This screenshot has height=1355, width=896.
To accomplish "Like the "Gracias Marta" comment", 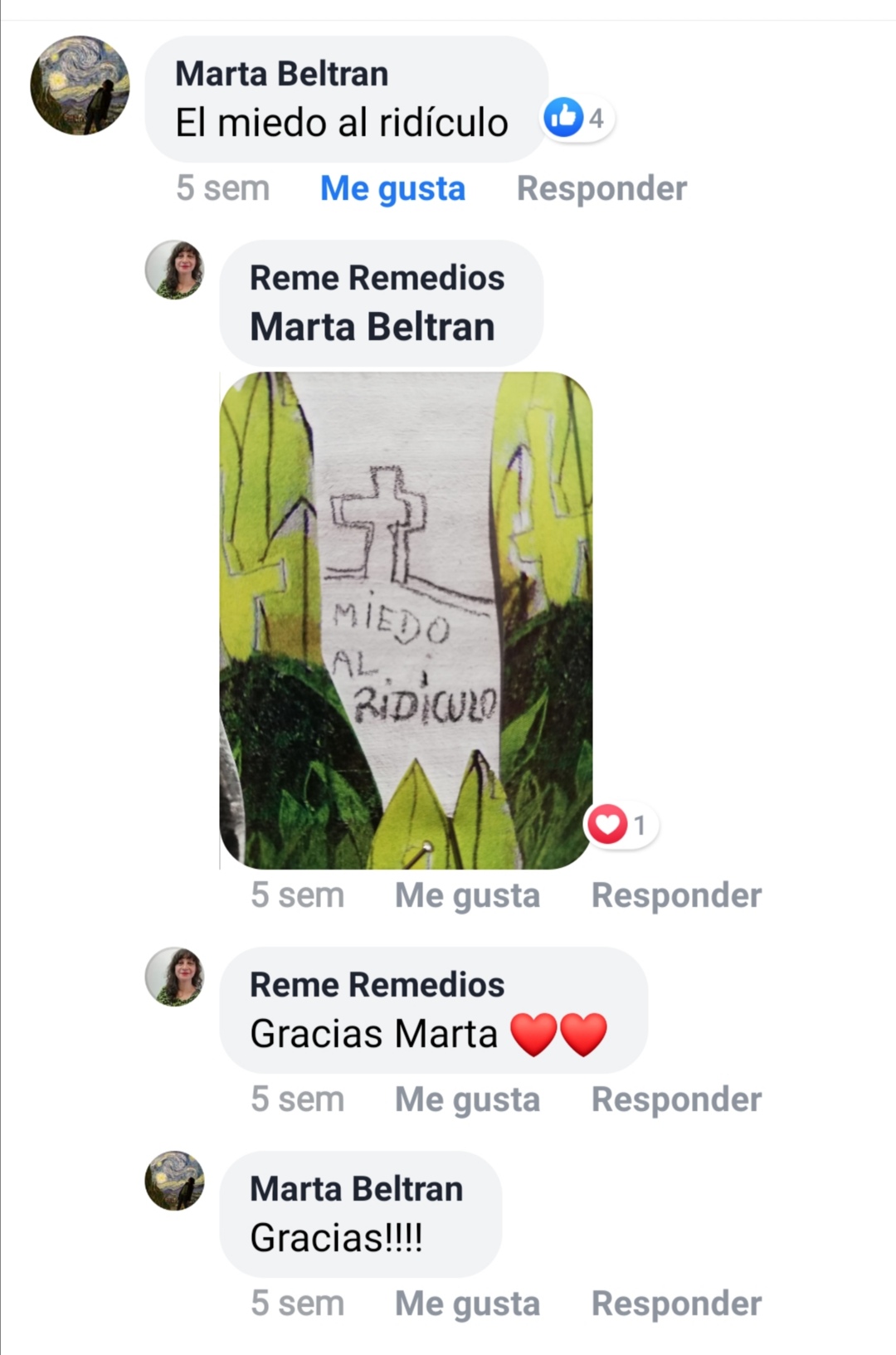I will coord(467,1099).
